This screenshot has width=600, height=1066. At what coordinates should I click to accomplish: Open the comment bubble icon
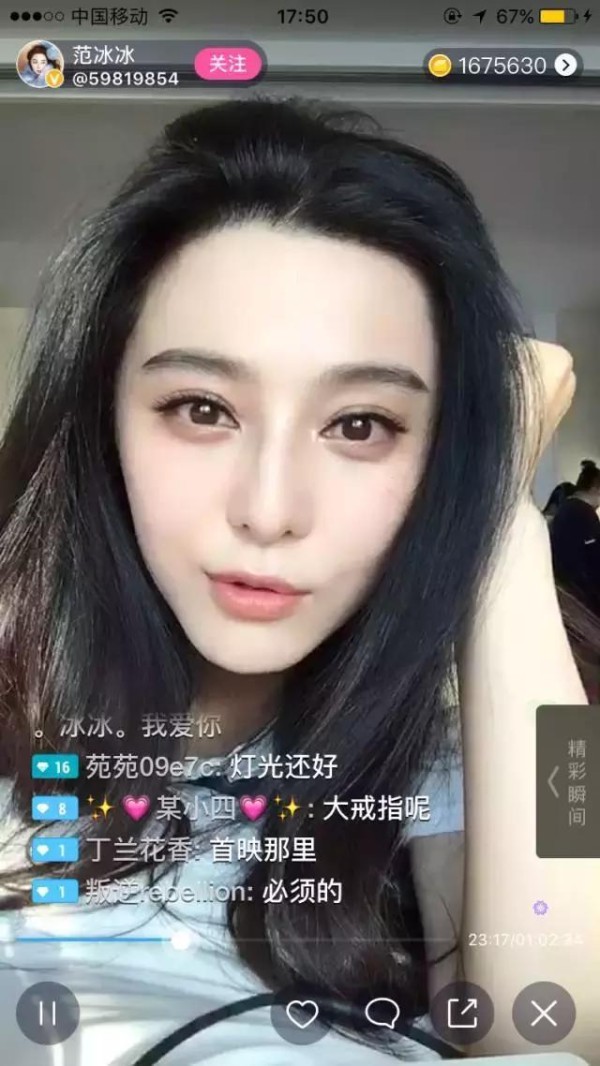[x=382, y=1013]
